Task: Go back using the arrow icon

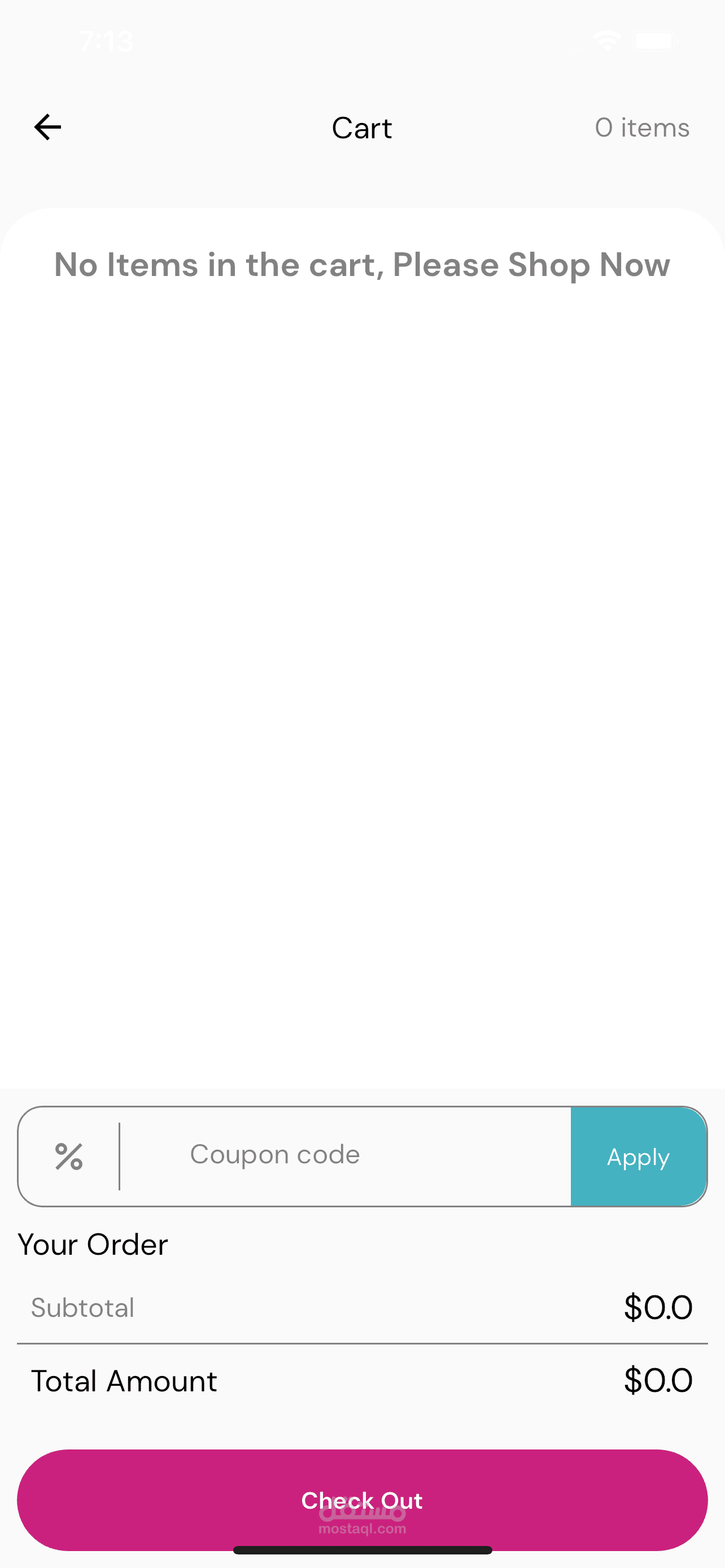Action: click(x=47, y=127)
